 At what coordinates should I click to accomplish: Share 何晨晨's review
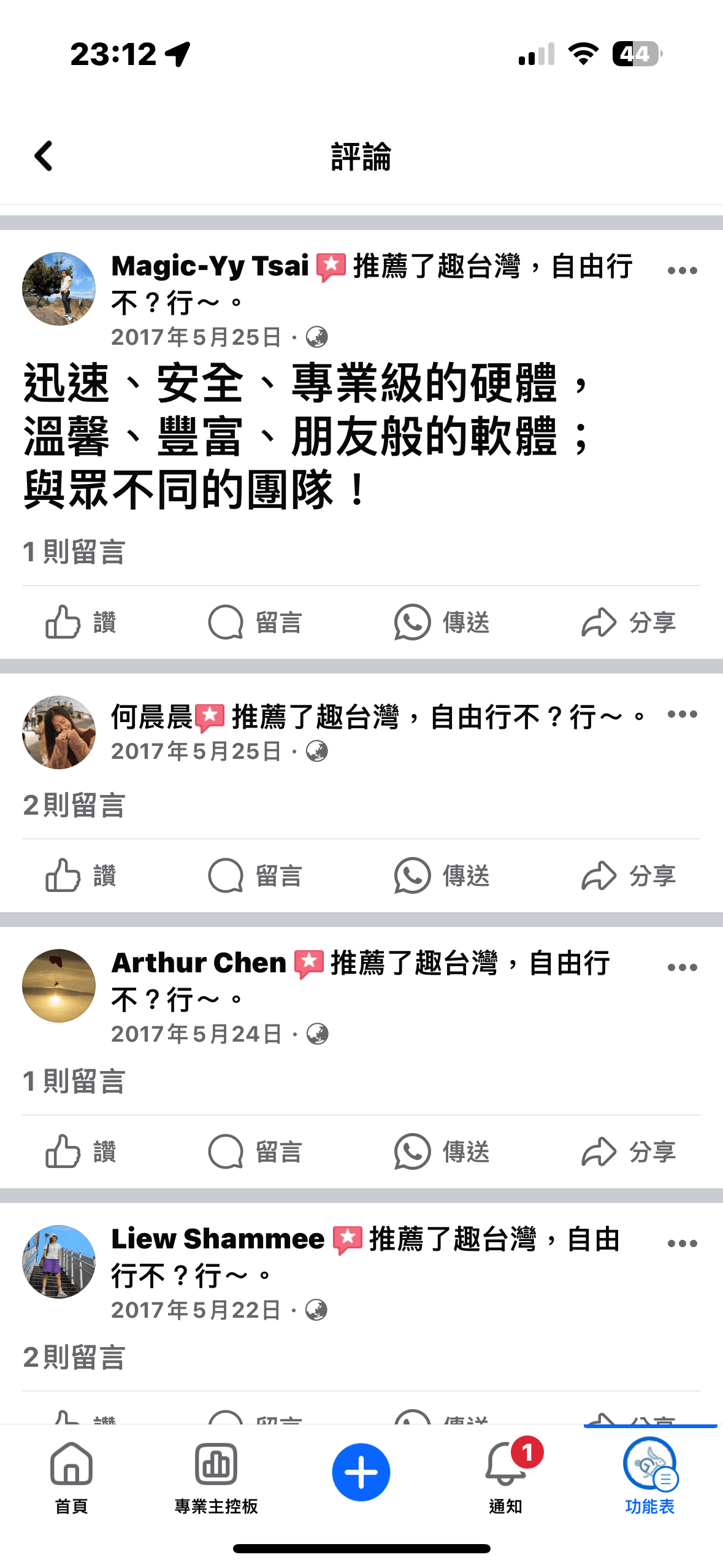tap(629, 875)
